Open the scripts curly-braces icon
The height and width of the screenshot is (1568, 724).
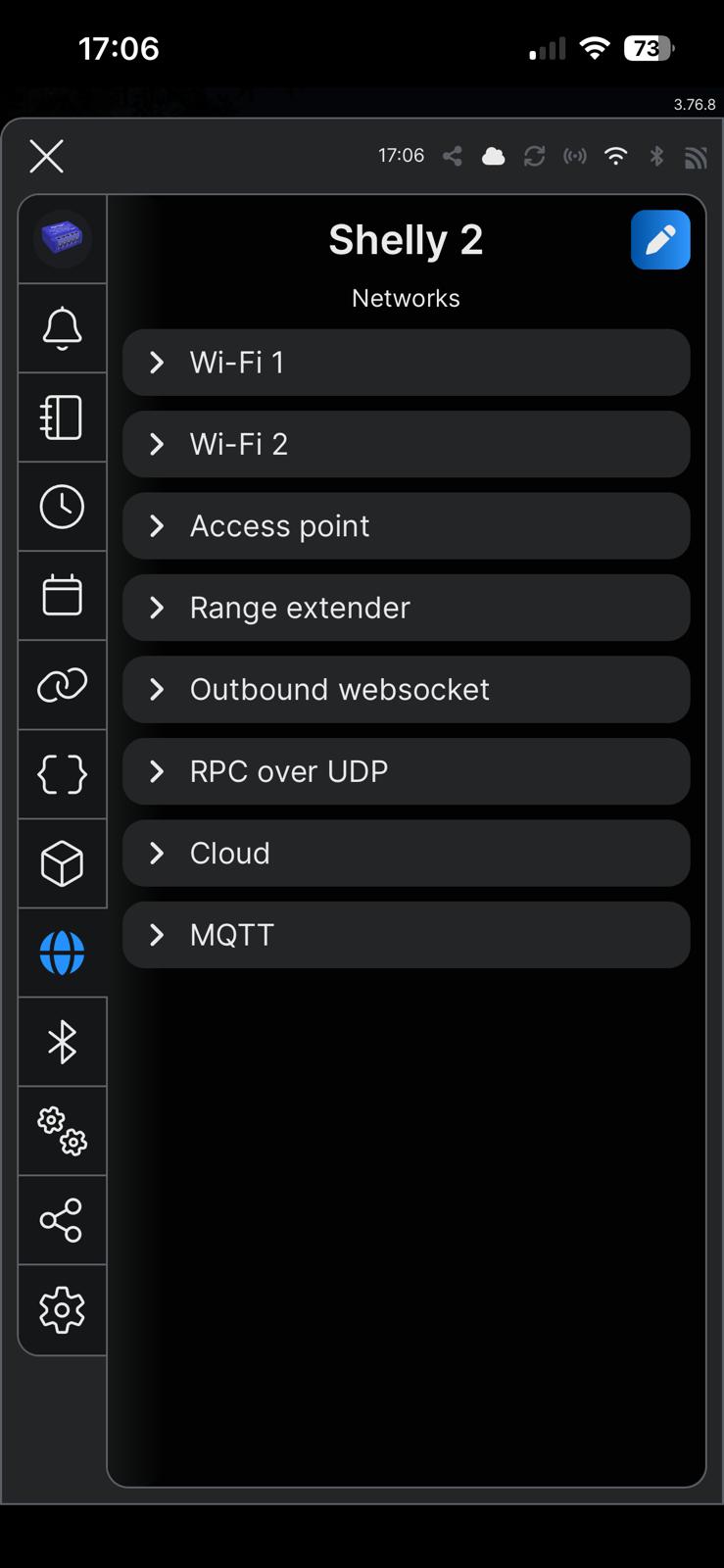point(62,774)
